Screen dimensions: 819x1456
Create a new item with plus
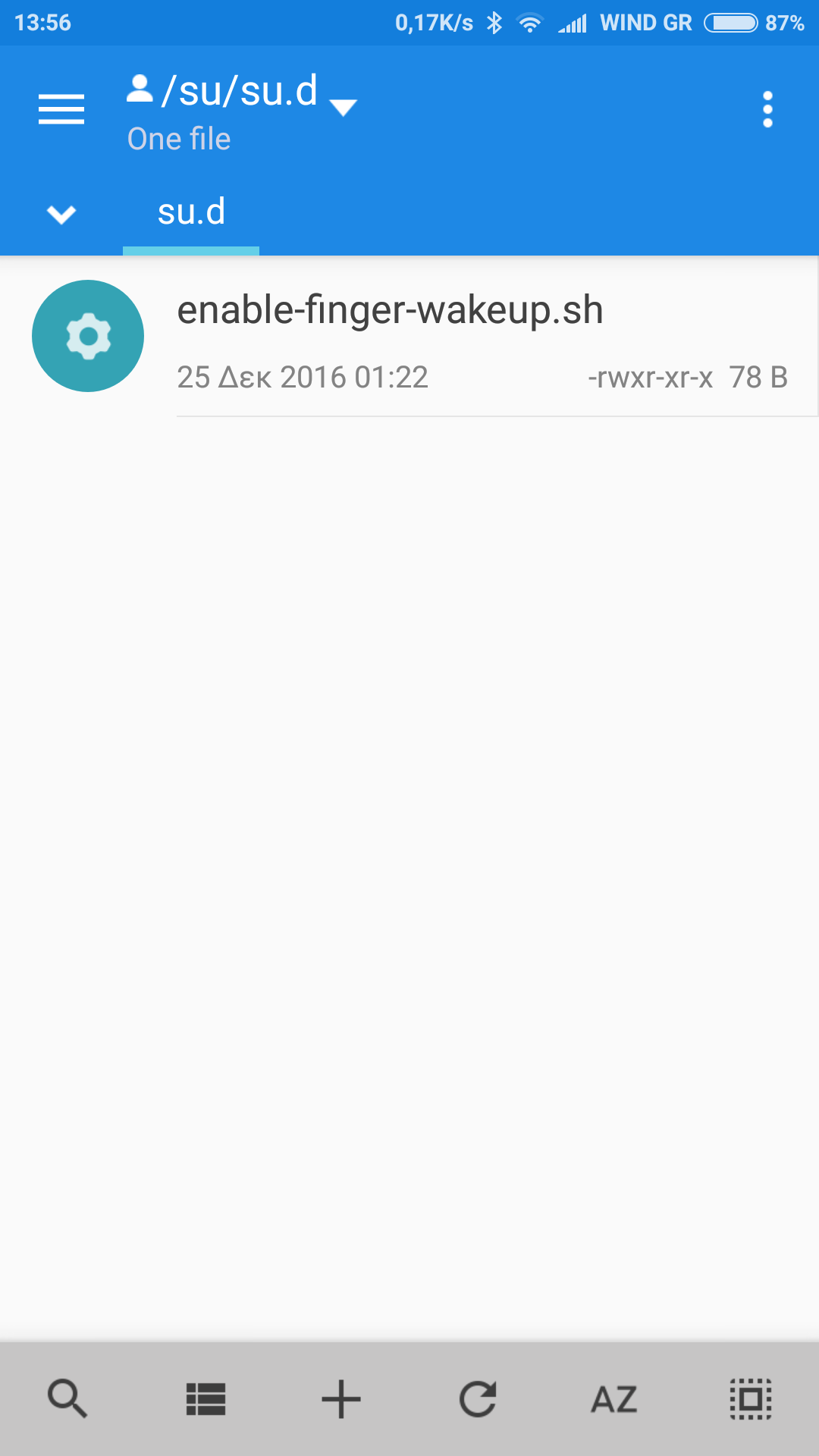click(341, 1399)
